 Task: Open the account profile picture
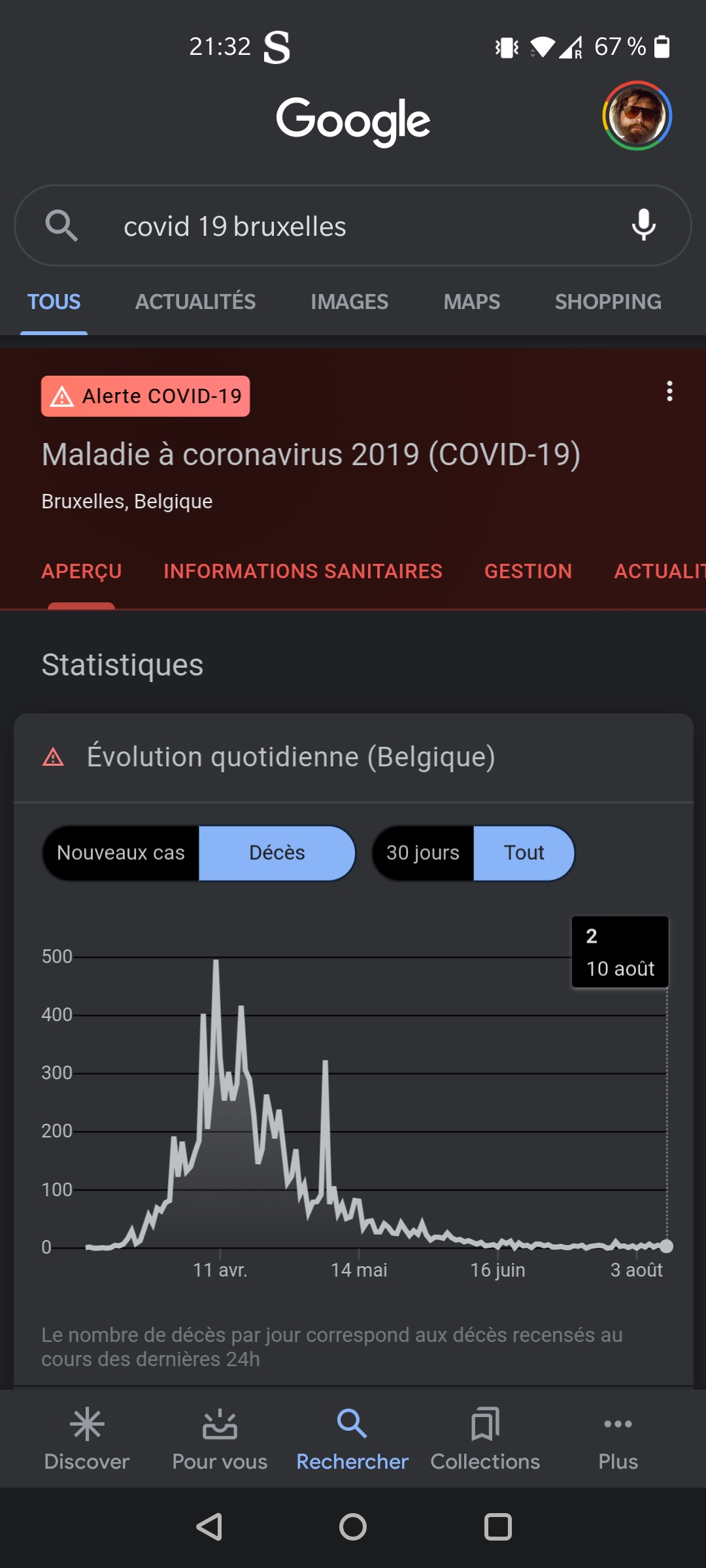pyautogui.click(x=637, y=116)
